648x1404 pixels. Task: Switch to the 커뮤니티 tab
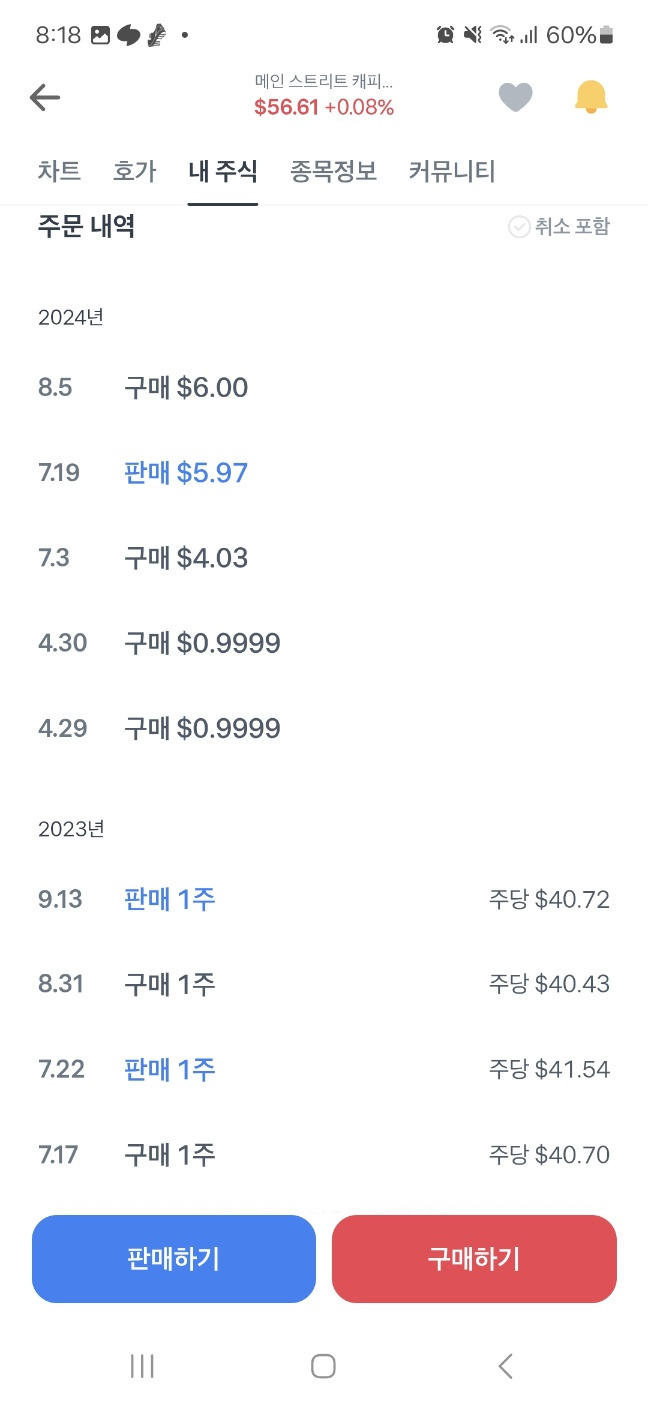click(451, 171)
